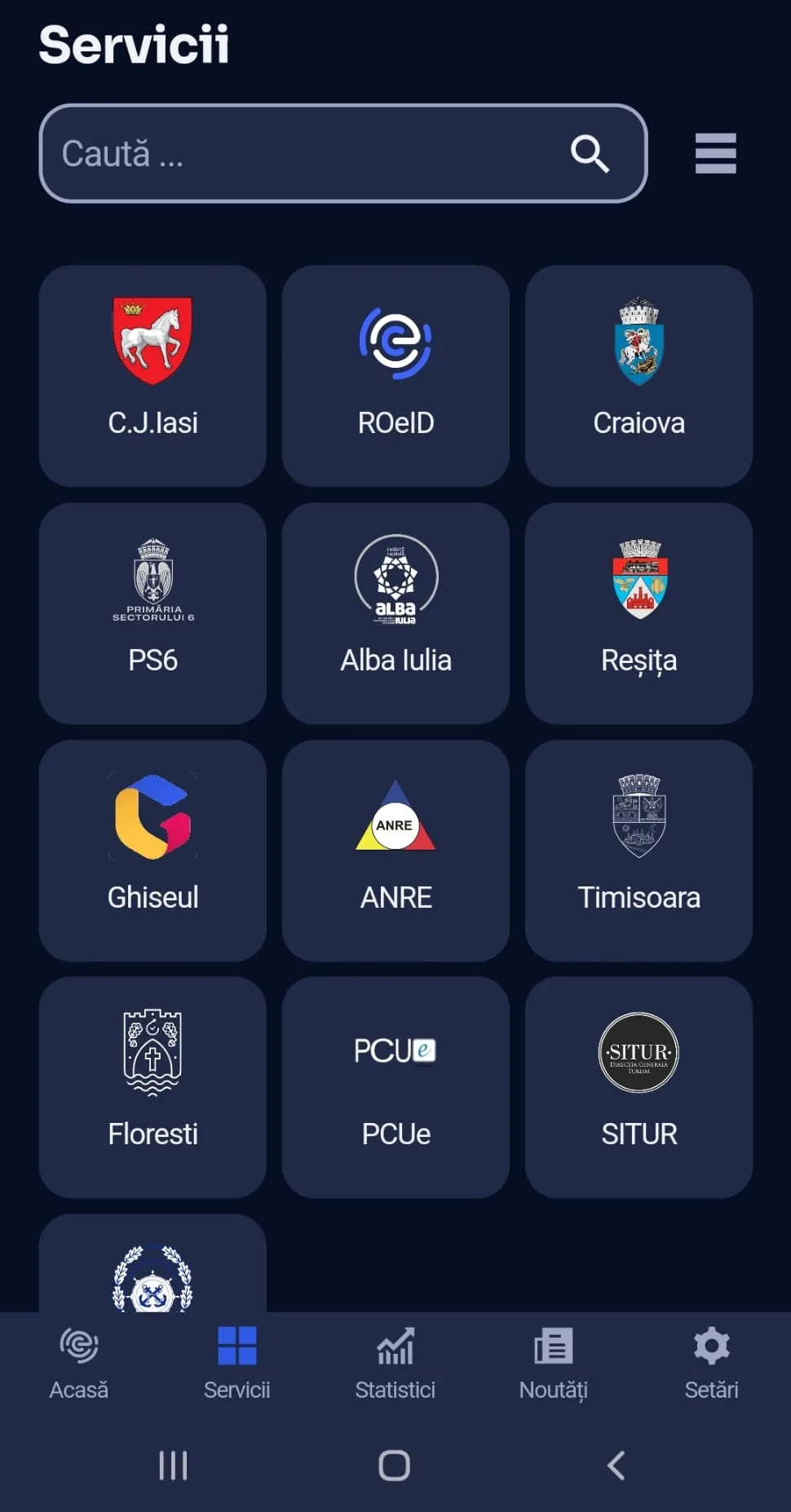
Task: Open the ROeID service card
Action: click(x=395, y=375)
